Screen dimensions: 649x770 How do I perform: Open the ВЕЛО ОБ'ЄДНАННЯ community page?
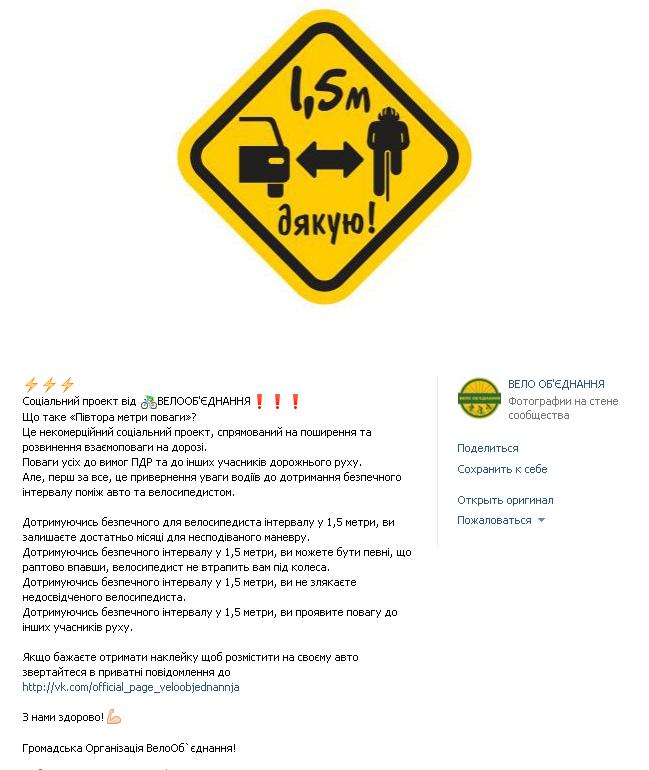(555, 384)
